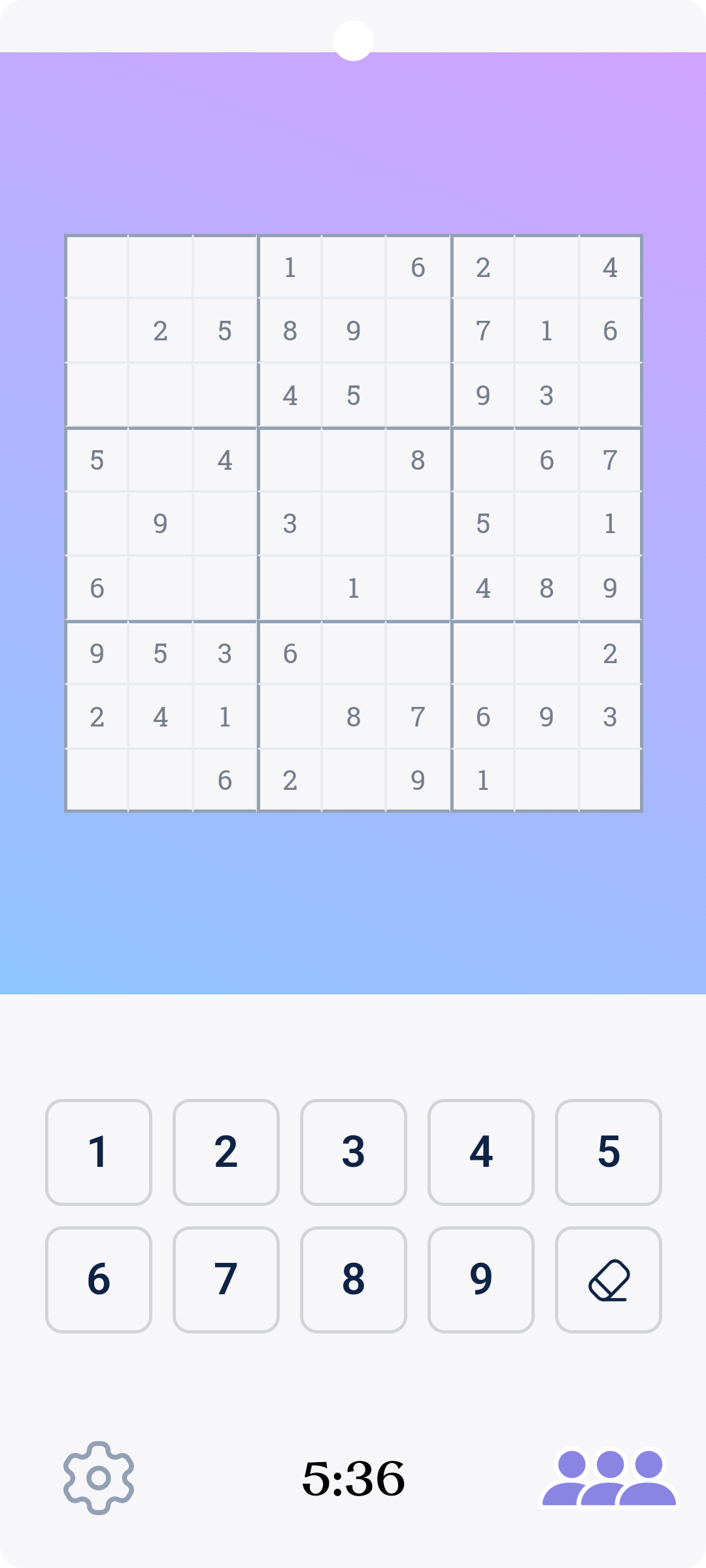Enter number 8 from the keypad
706x1568 pixels.
click(x=354, y=1280)
